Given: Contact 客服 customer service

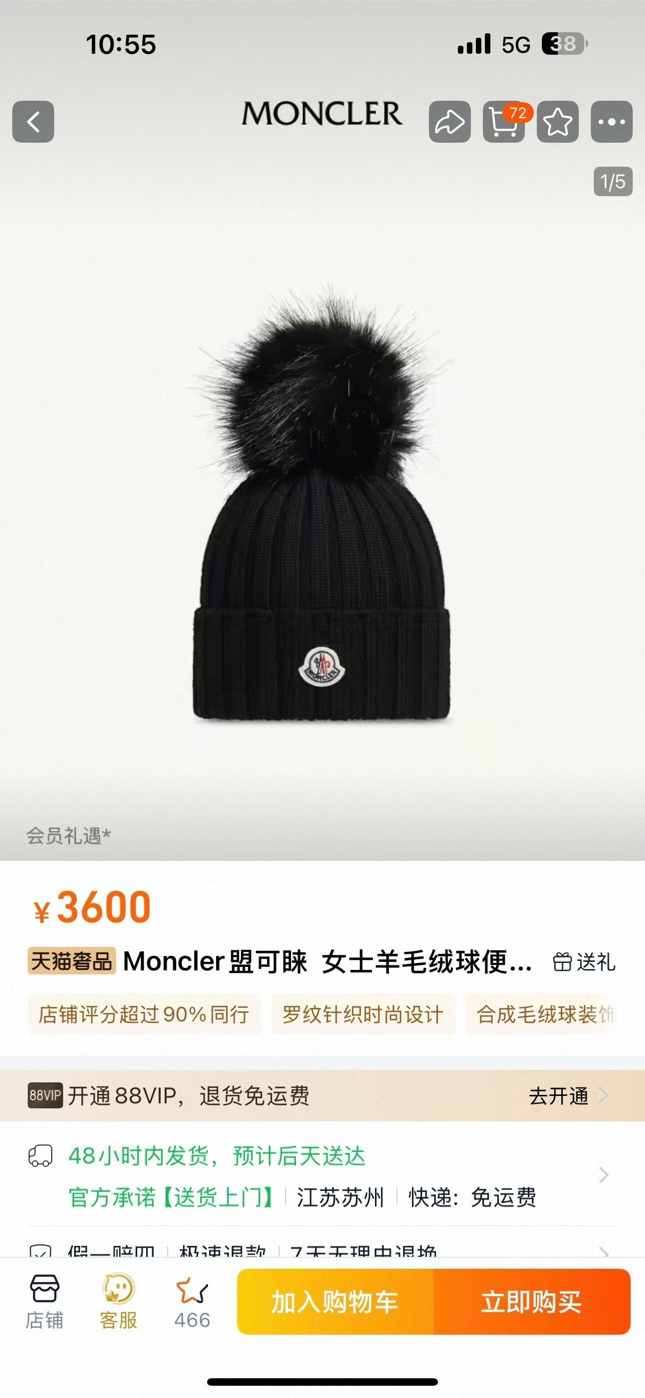Looking at the screenshot, I should [118, 1301].
